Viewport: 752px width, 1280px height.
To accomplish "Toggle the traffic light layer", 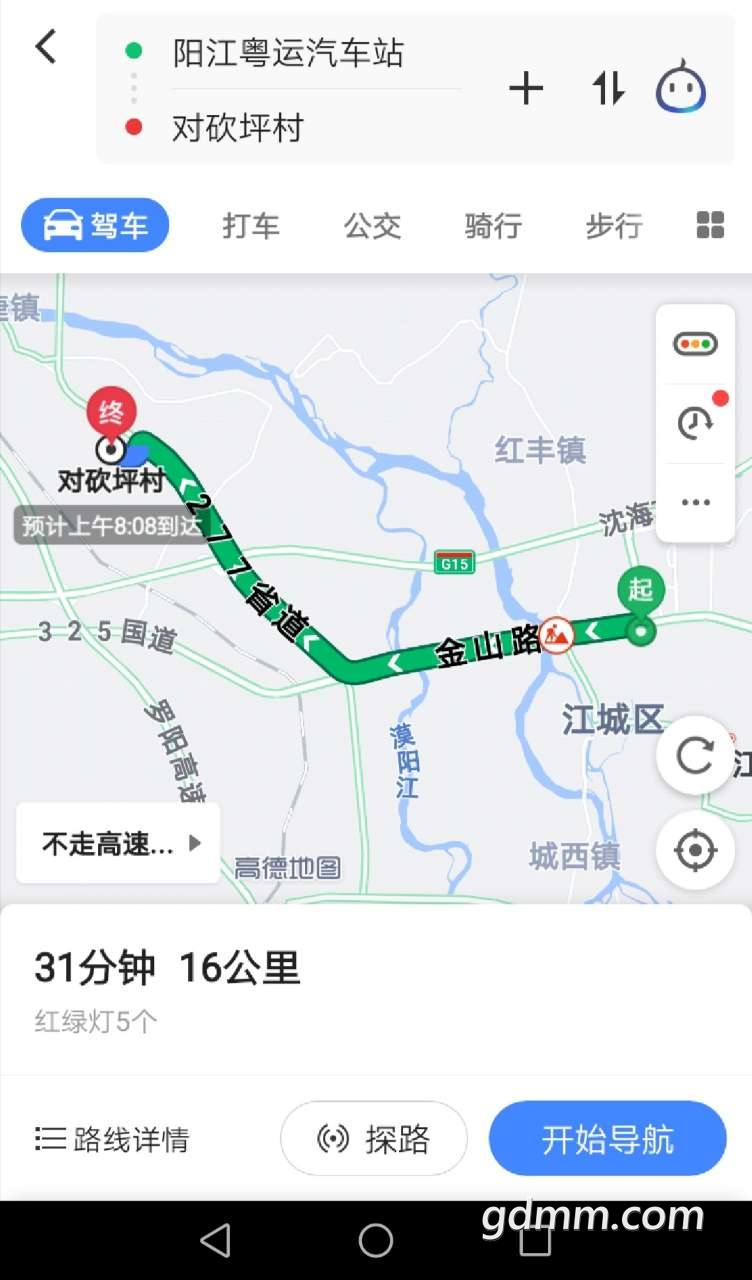I will pyautogui.click(x=695, y=345).
